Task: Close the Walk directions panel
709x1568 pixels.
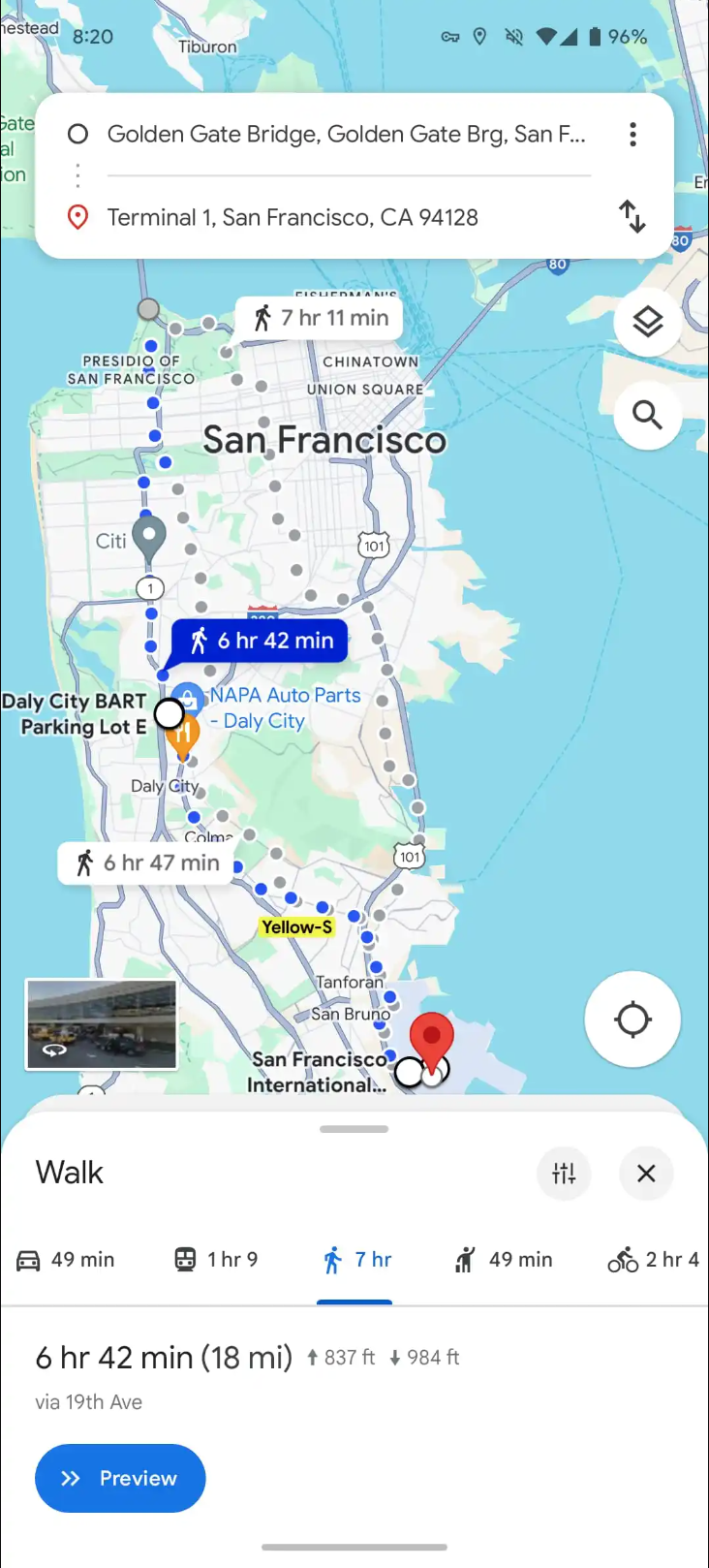Action: (646, 1174)
